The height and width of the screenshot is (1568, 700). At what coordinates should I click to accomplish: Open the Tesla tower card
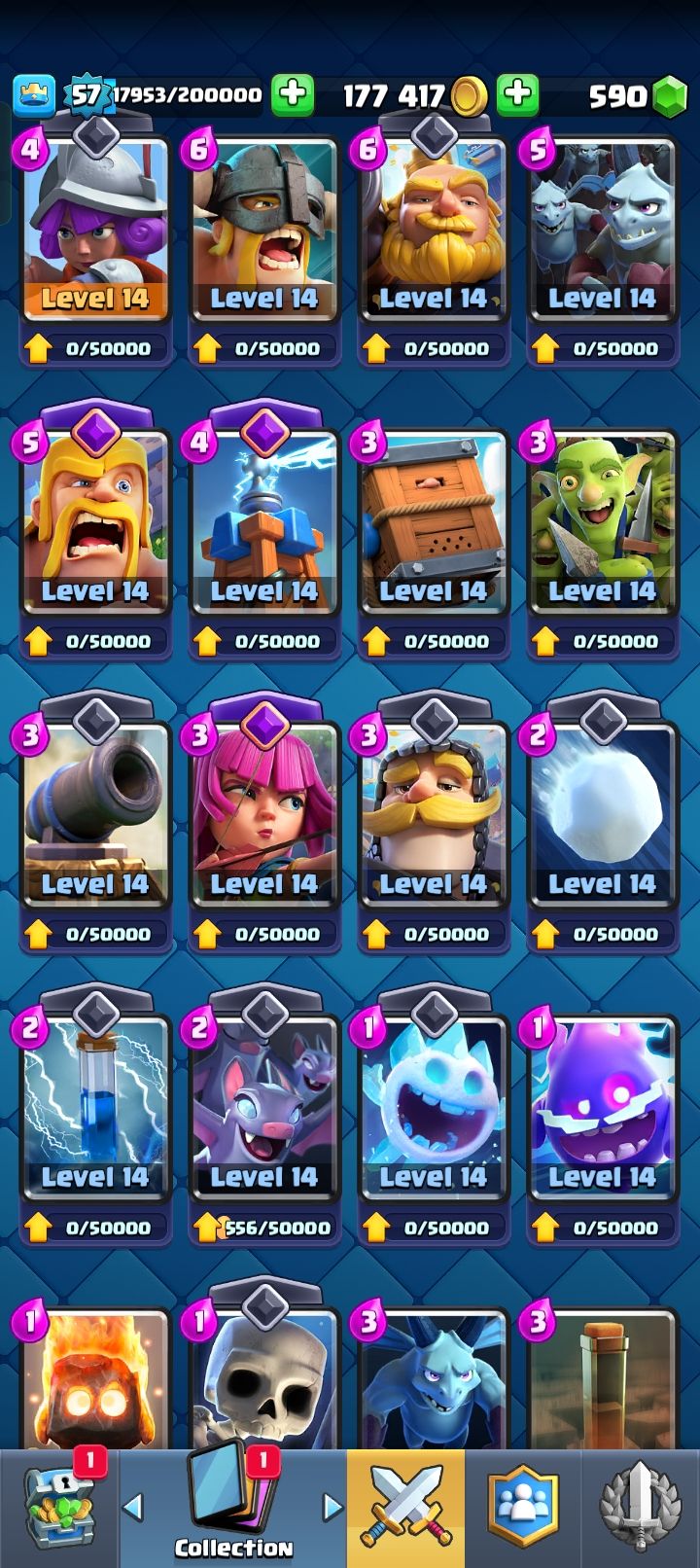pyautogui.click(x=263, y=525)
